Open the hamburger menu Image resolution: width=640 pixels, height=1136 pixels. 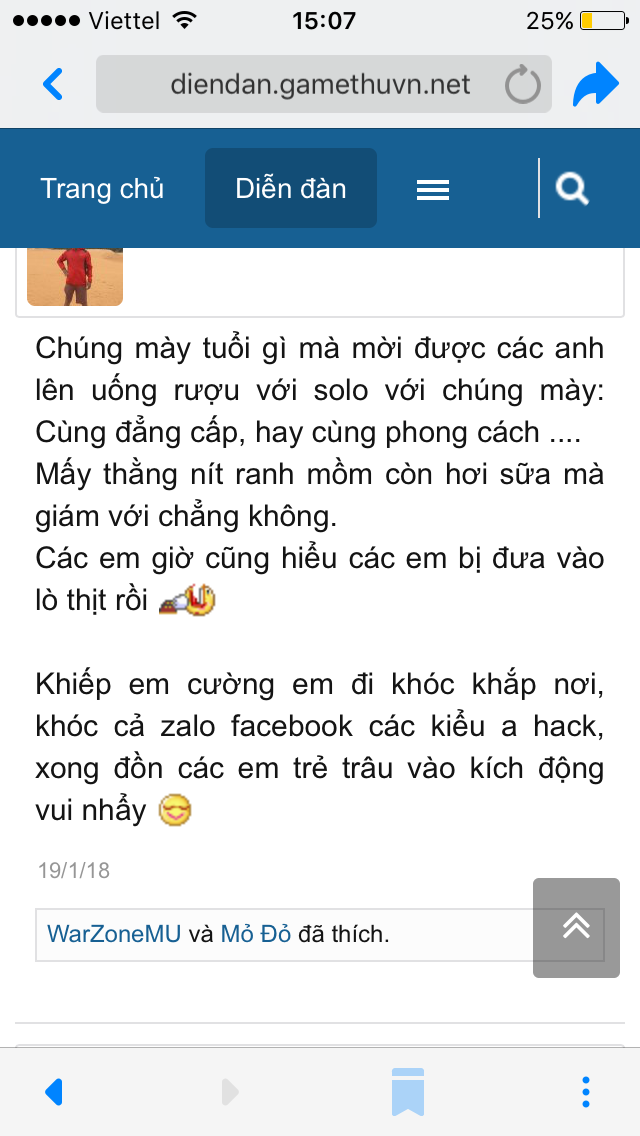[432, 189]
